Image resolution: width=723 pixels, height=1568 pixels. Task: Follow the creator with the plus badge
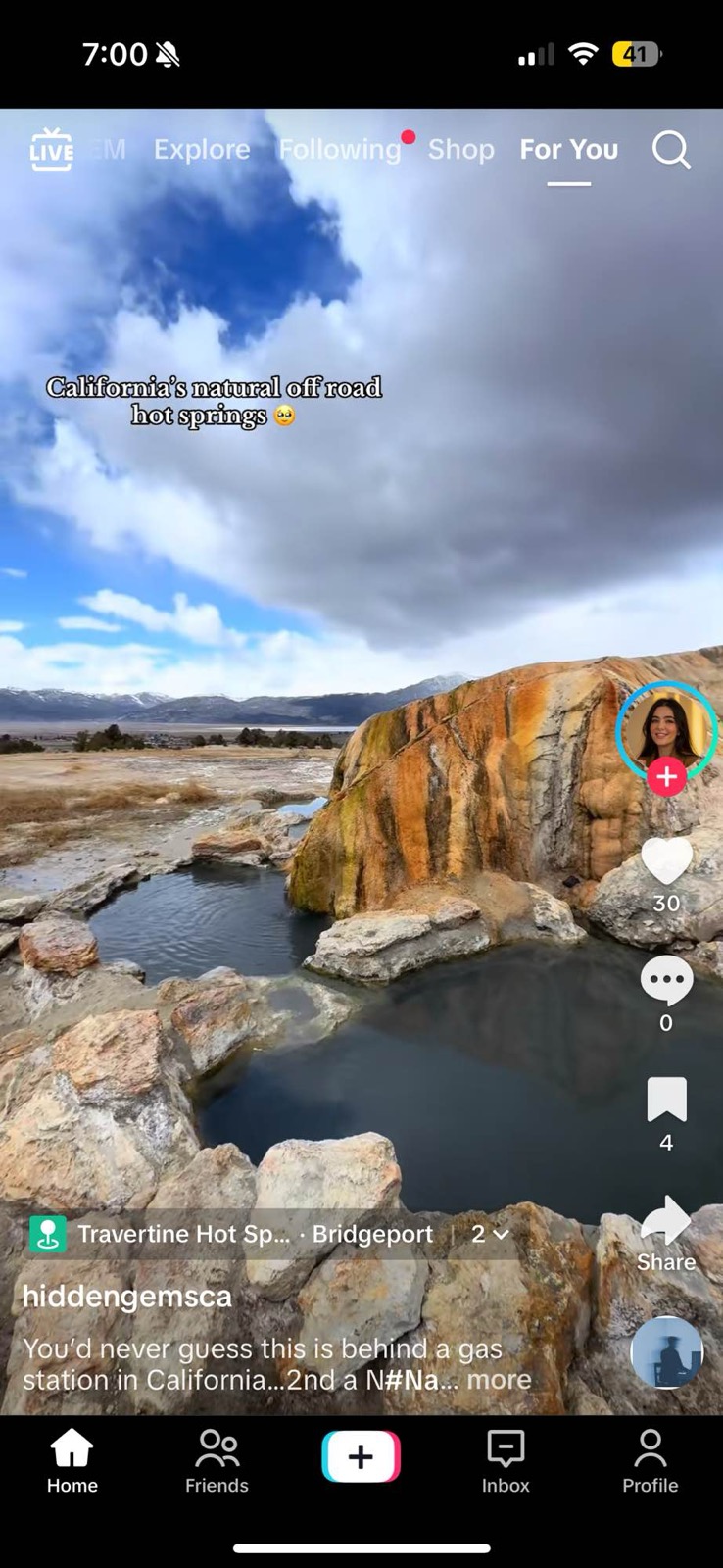666,776
